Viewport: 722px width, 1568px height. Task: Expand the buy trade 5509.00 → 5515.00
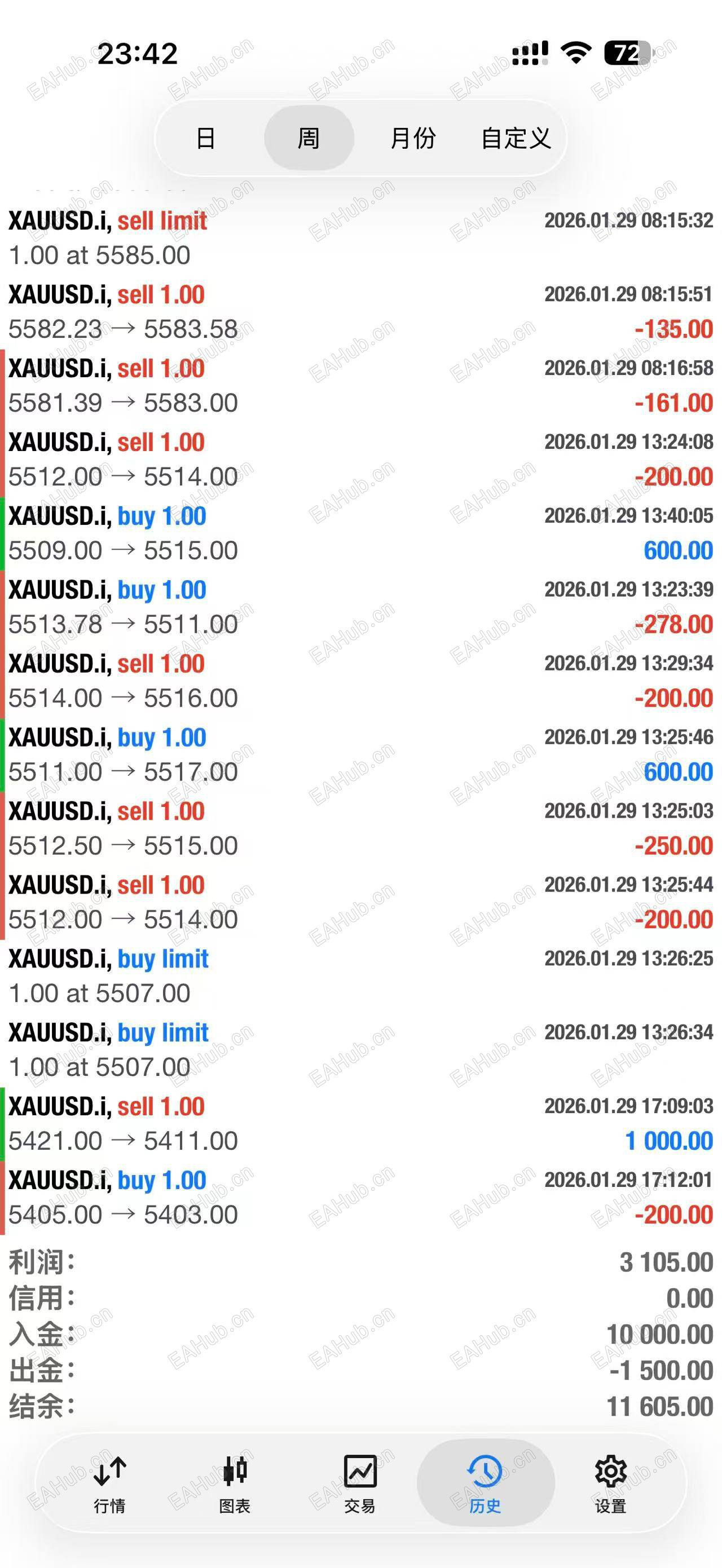pos(361,533)
